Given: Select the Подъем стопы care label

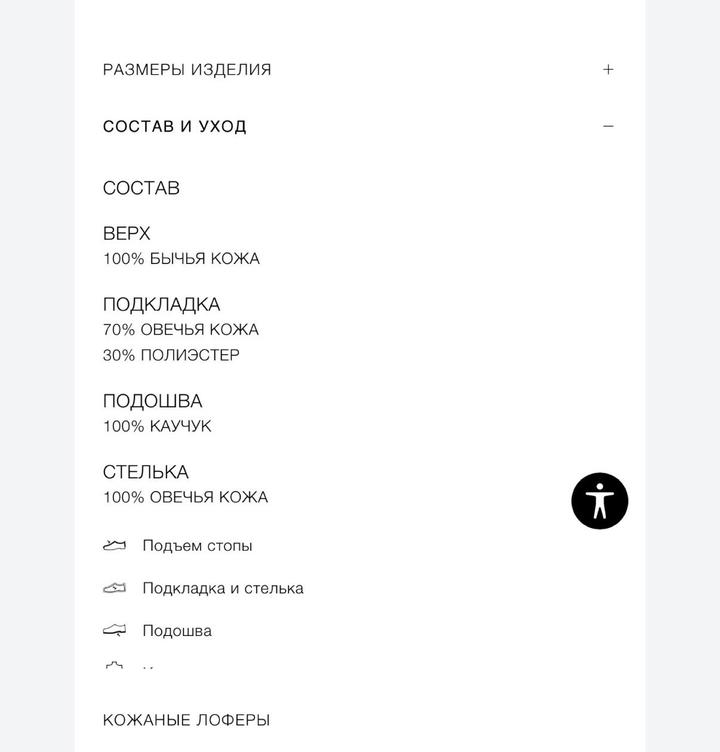Looking at the screenshot, I should tap(200, 546).
